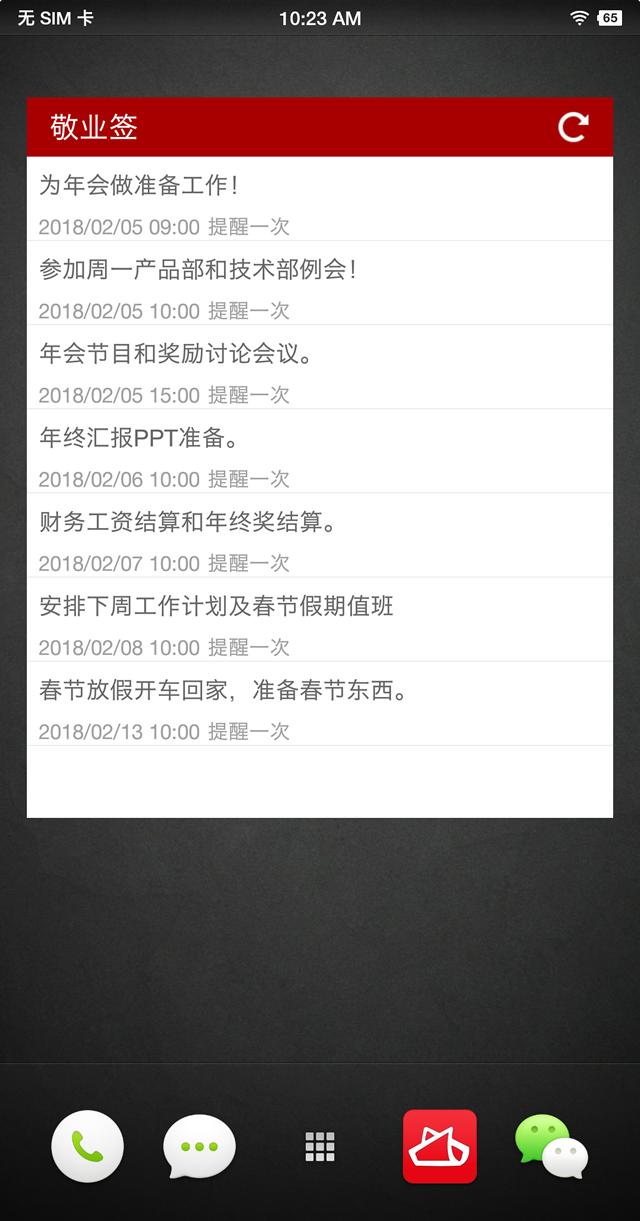
Task: Open WeChat from the dock
Action: pos(551,1147)
